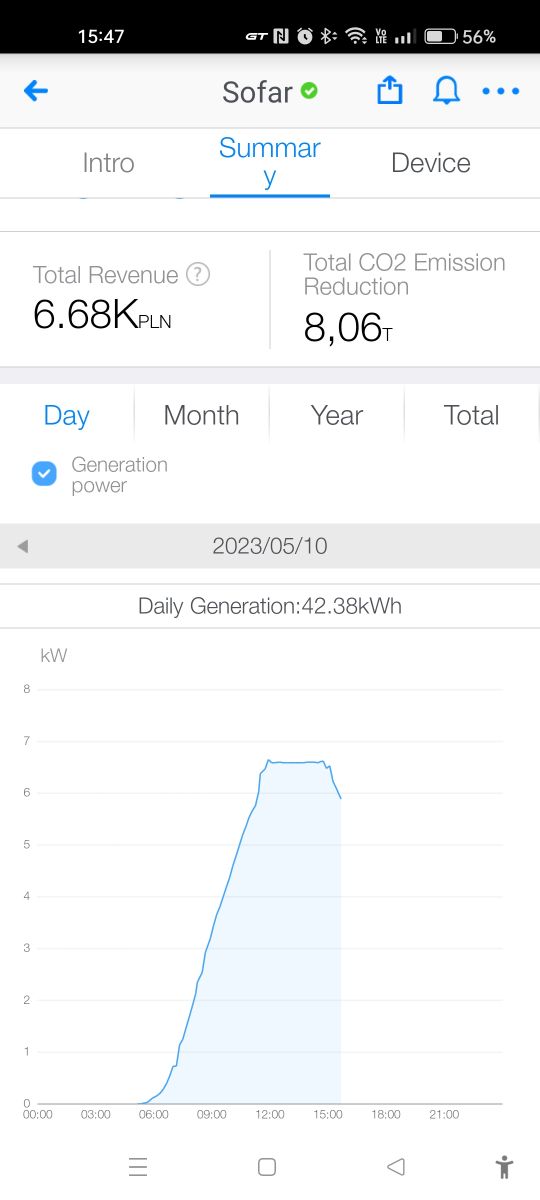Open the date picker for 2023/05/10
The width and height of the screenshot is (540, 1200).
tap(270, 546)
